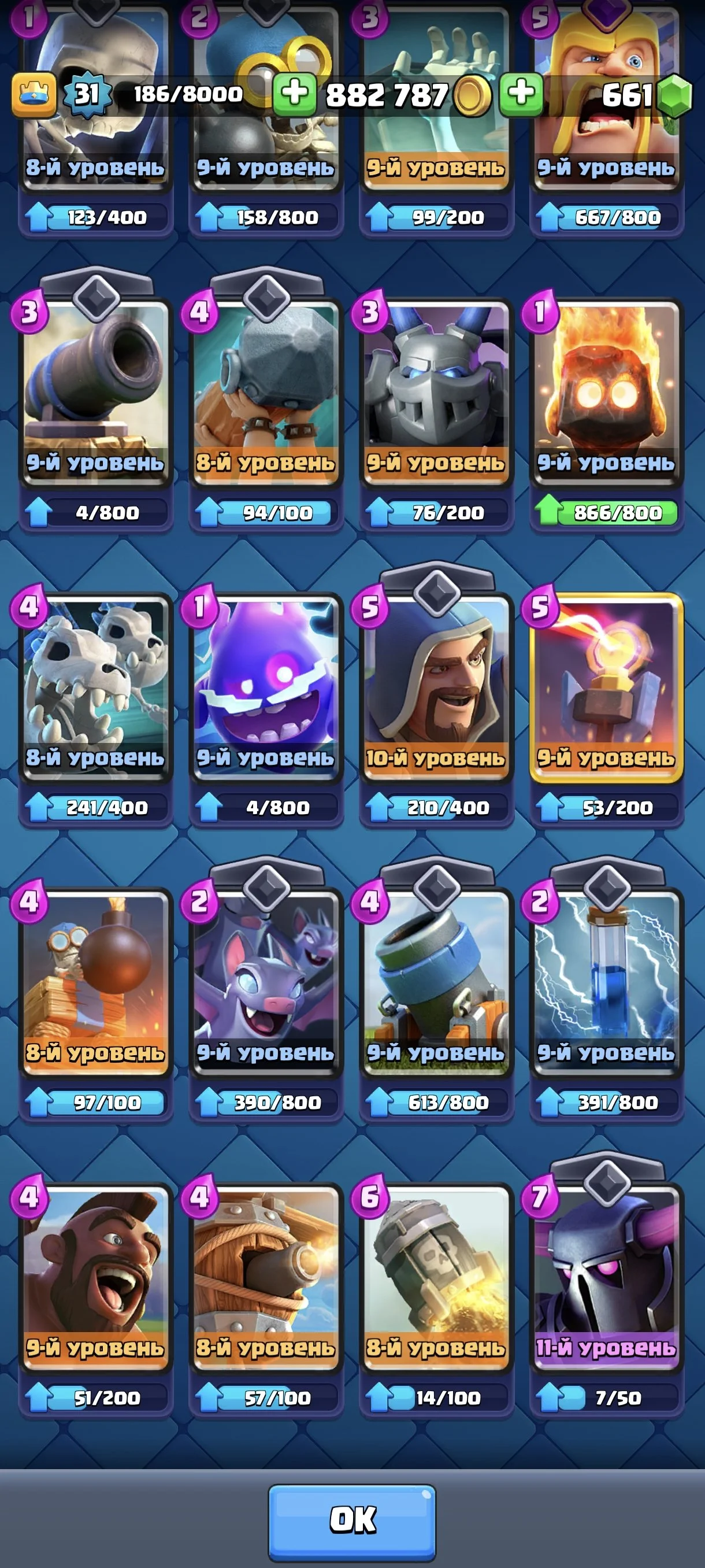Open the Skeleton Dragons card
Viewport: 705px width, 1568px height.
point(95,688)
